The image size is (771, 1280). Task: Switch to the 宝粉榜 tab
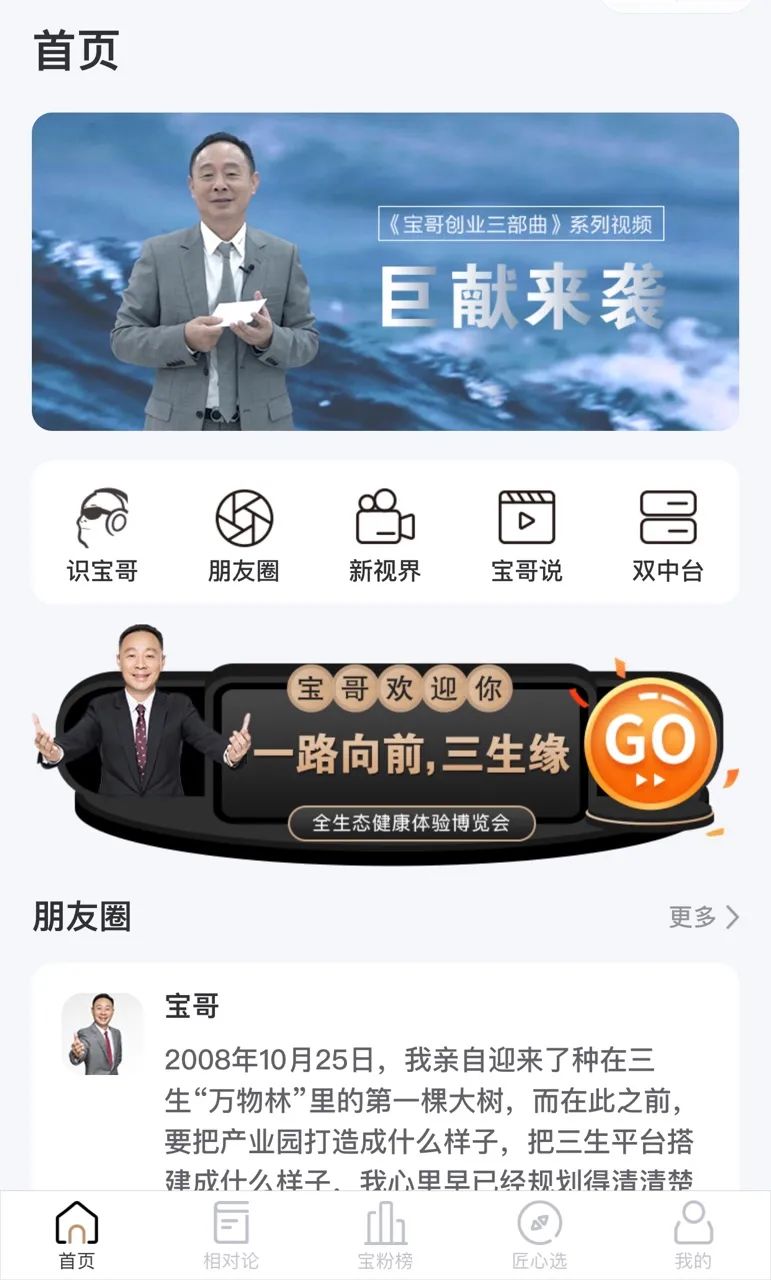click(x=385, y=1236)
